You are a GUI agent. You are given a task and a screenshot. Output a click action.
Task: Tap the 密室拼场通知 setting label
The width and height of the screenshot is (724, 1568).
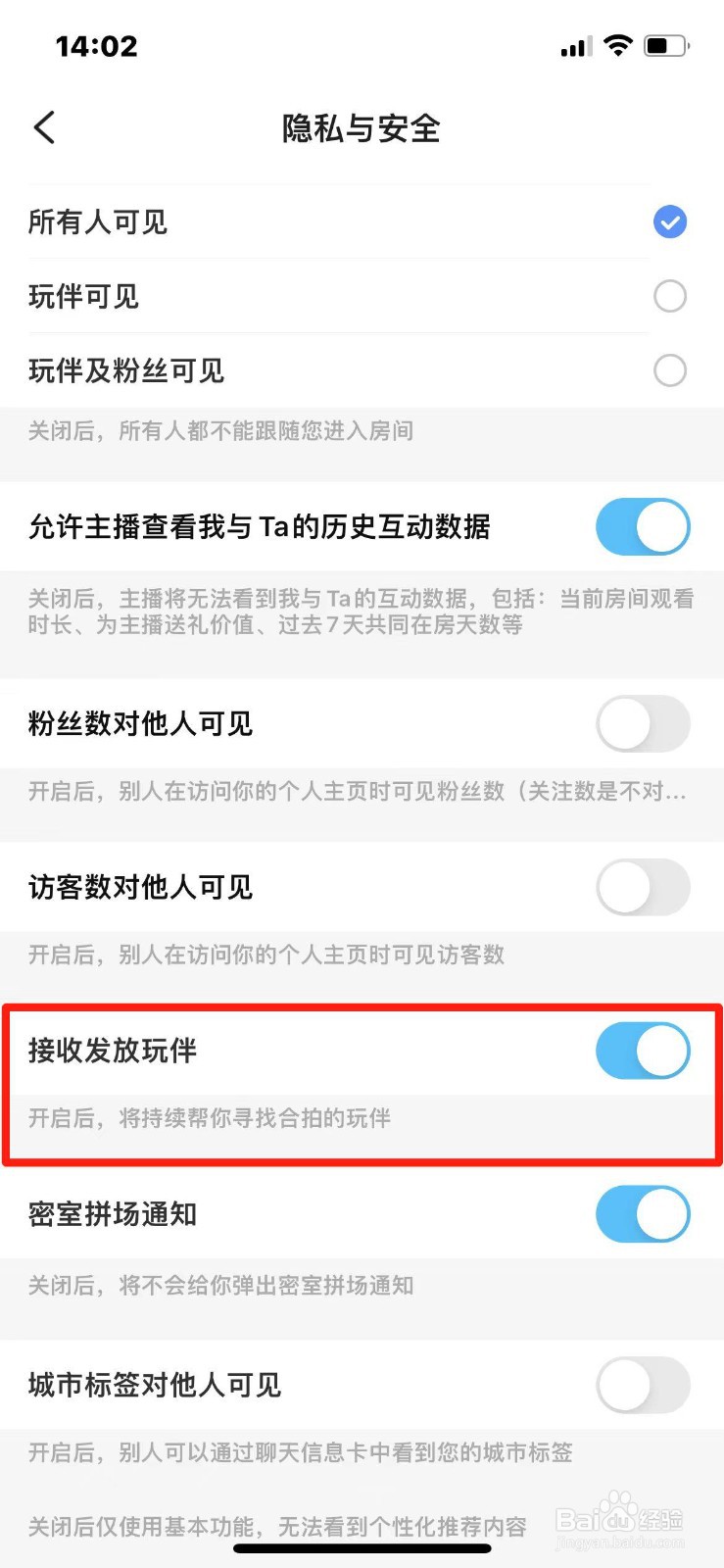tap(112, 1214)
